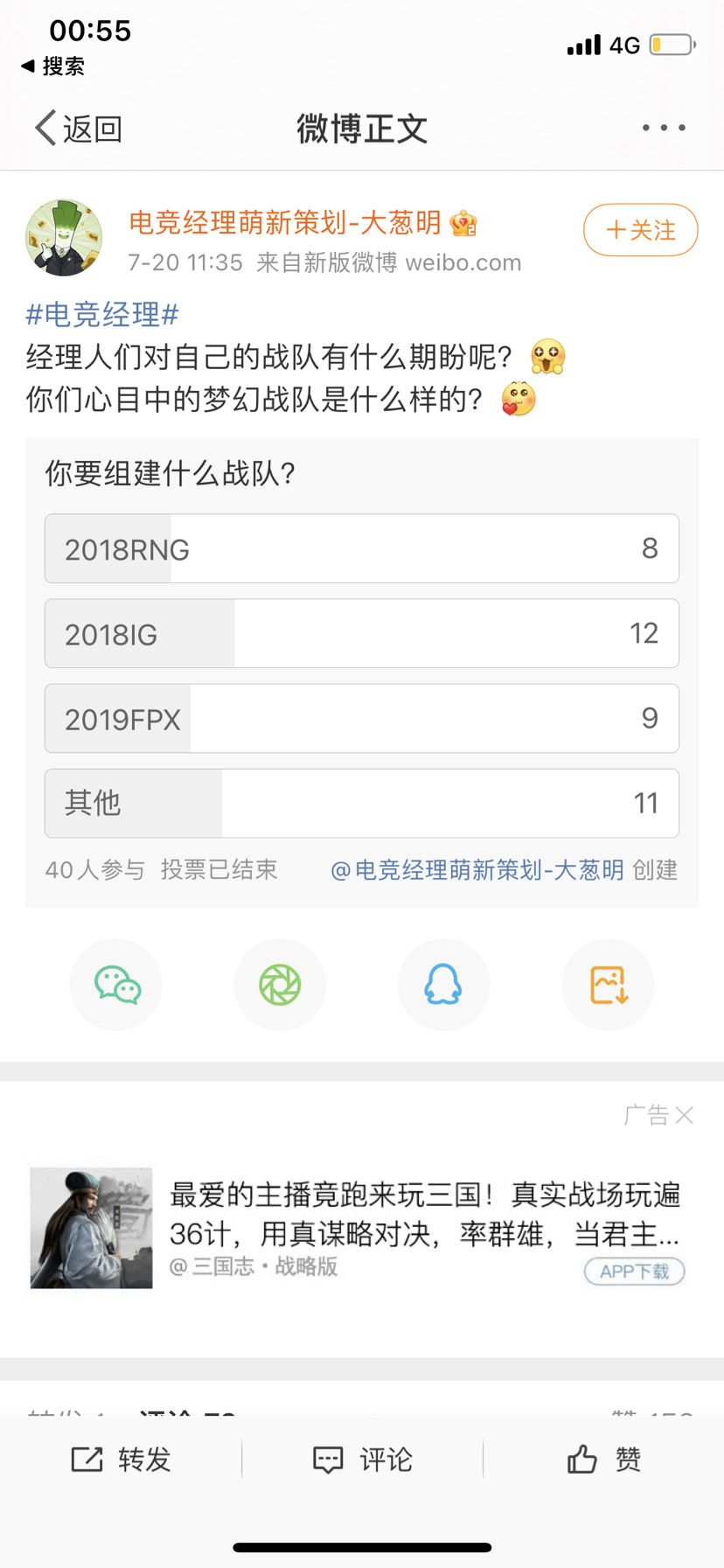
Task: Open the three-dot overflow menu
Action: [x=664, y=128]
